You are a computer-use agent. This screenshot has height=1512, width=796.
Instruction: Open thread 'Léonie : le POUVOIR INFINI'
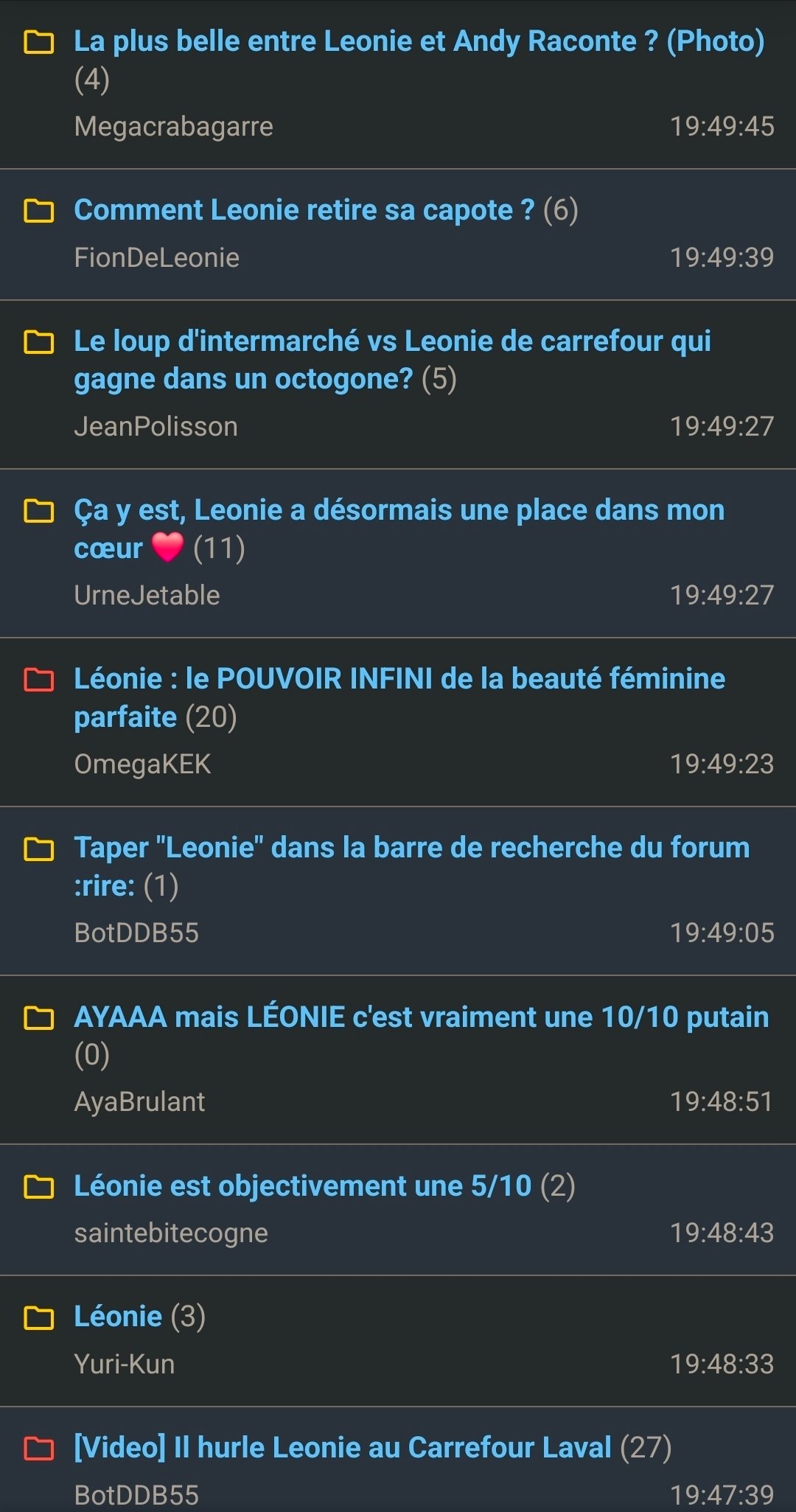[x=399, y=680]
